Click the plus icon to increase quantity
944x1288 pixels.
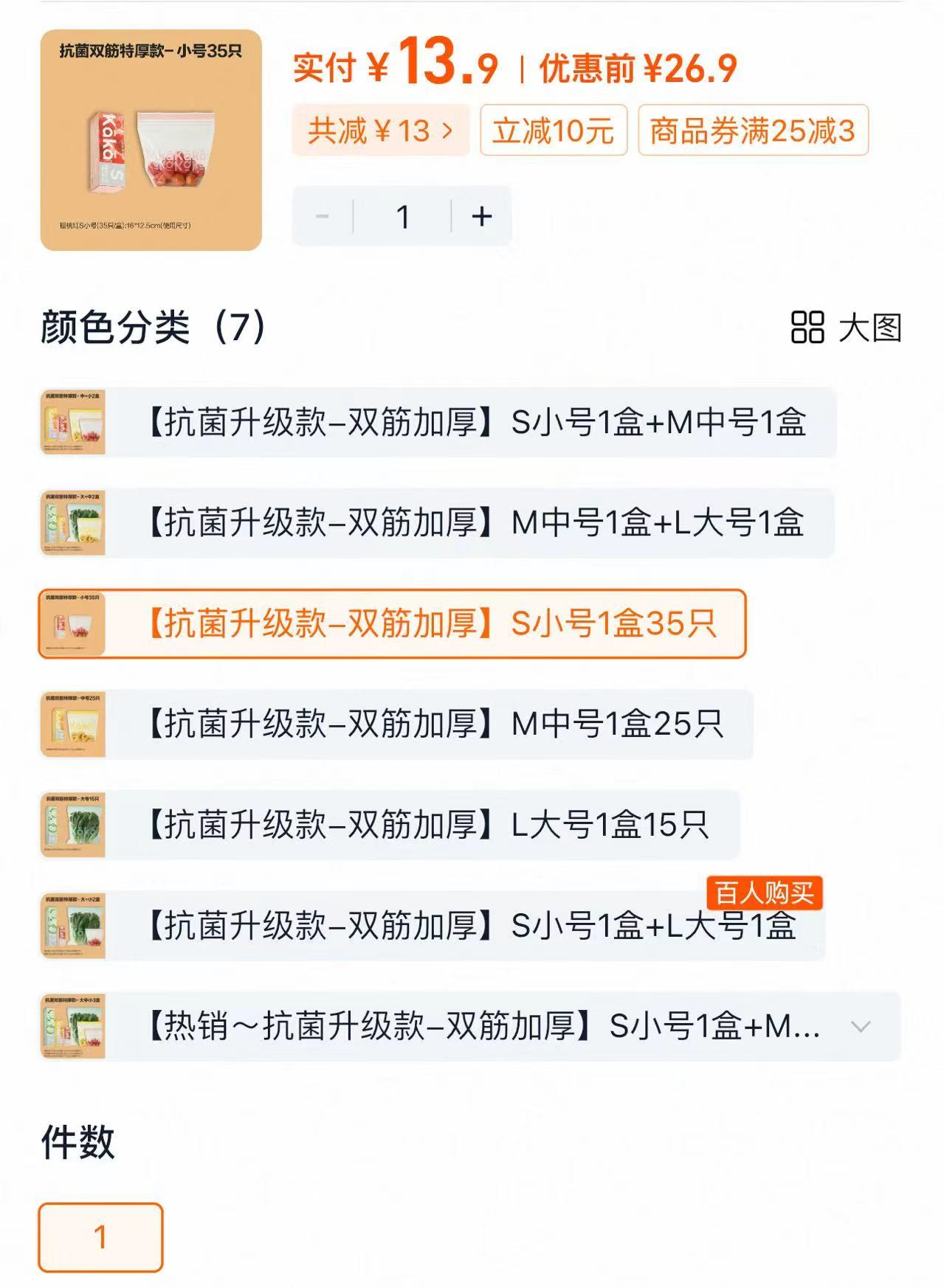[481, 215]
